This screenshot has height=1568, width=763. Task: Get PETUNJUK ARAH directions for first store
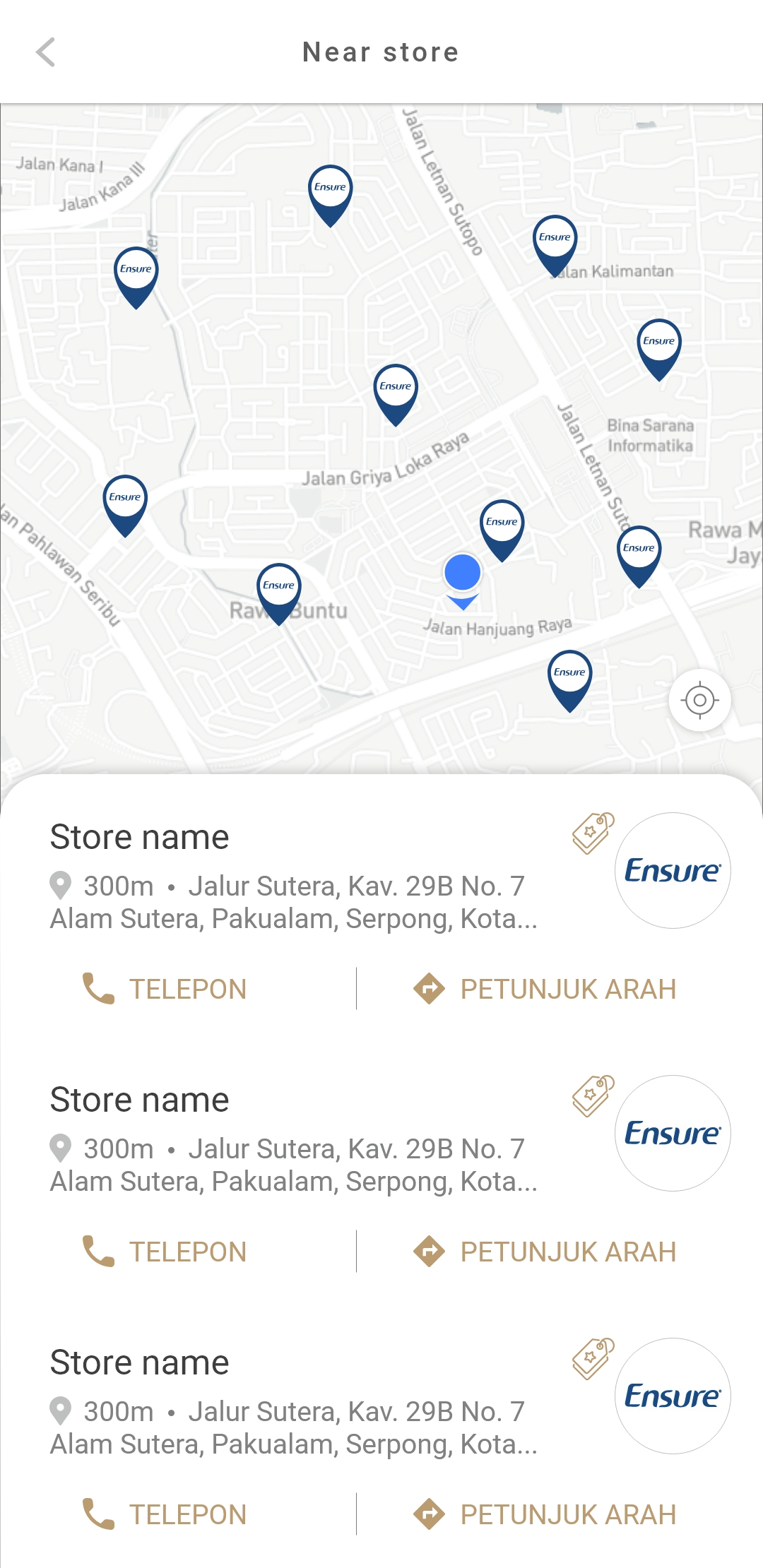coord(545,989)
